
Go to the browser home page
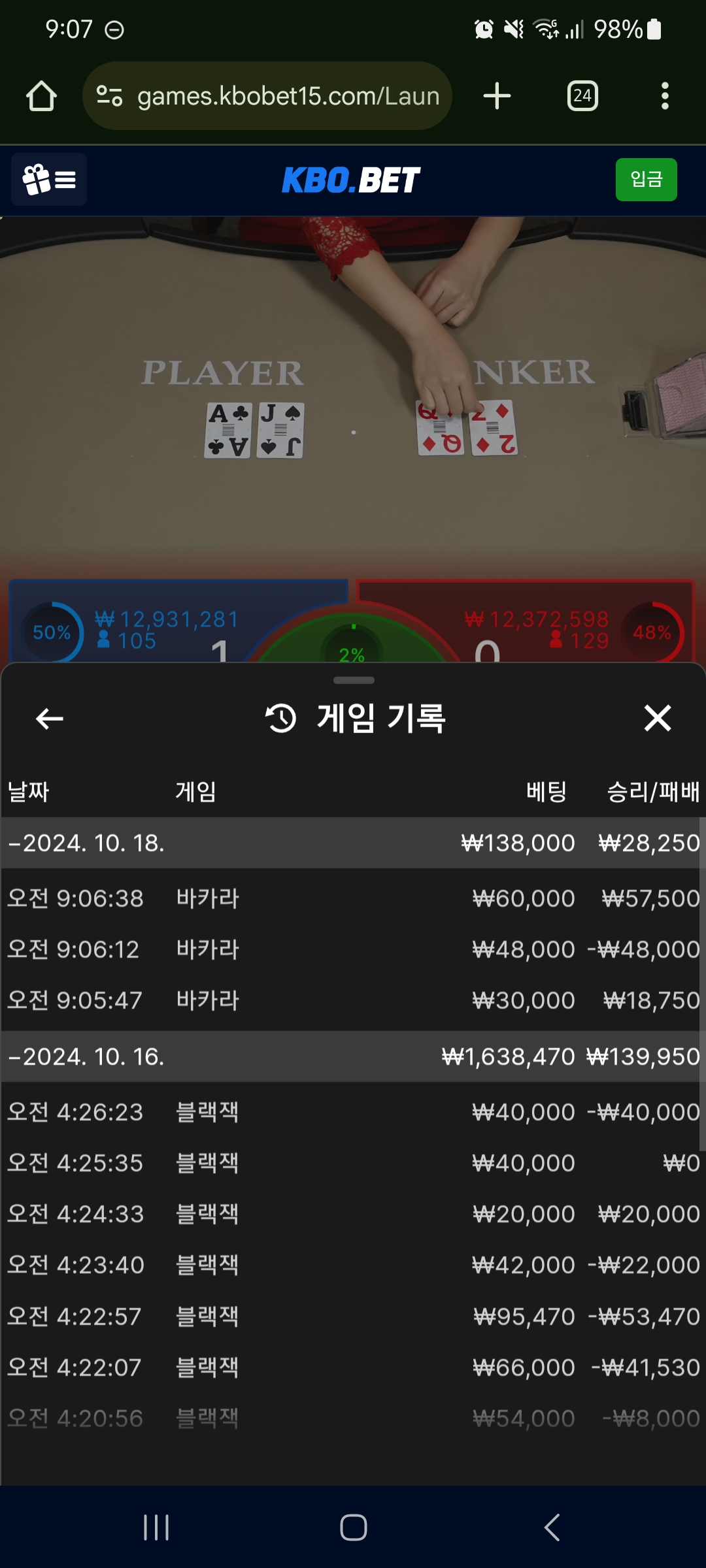(41, 96)
